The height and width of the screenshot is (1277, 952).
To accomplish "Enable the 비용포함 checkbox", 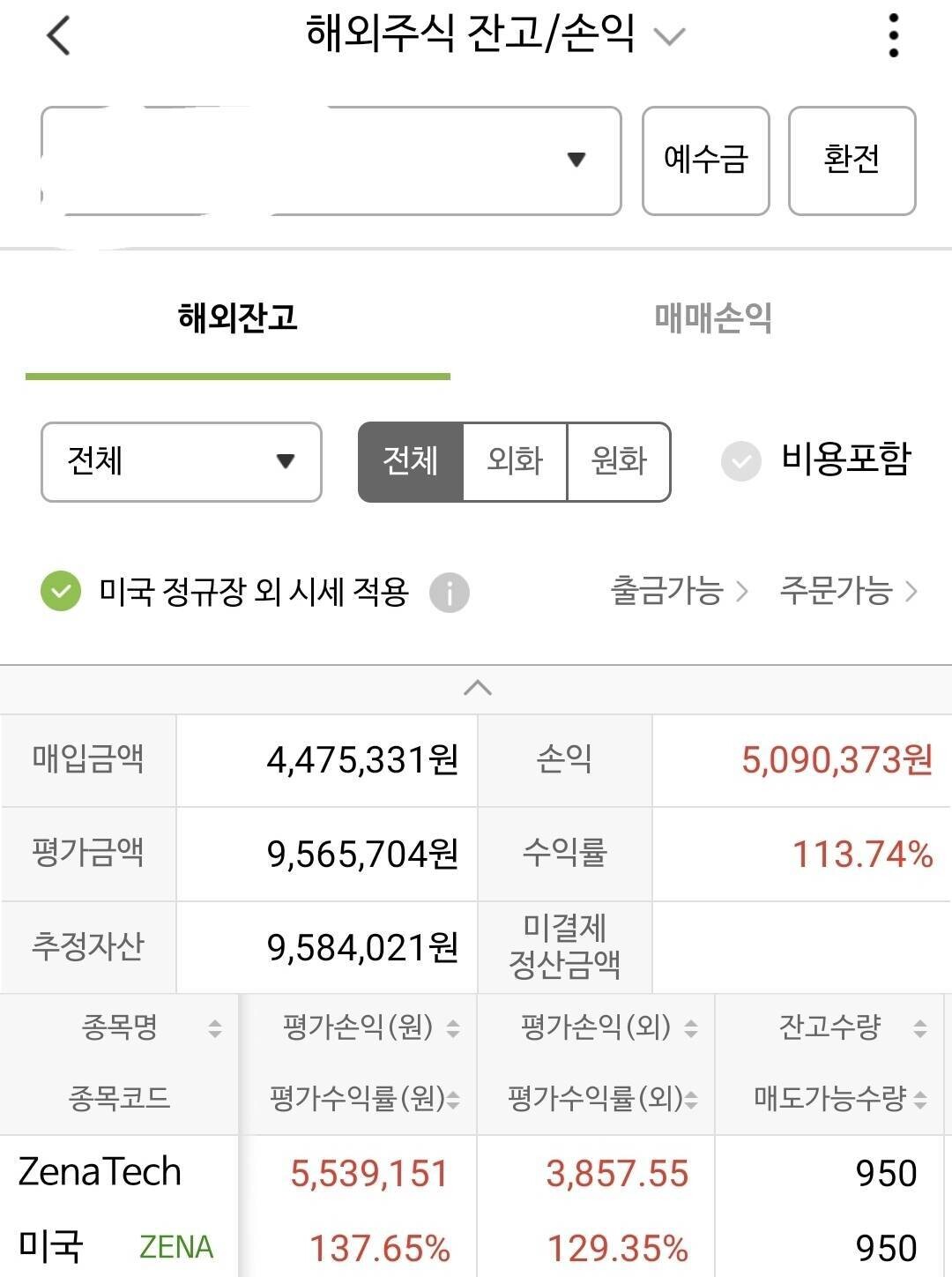I will pos(740,460).
